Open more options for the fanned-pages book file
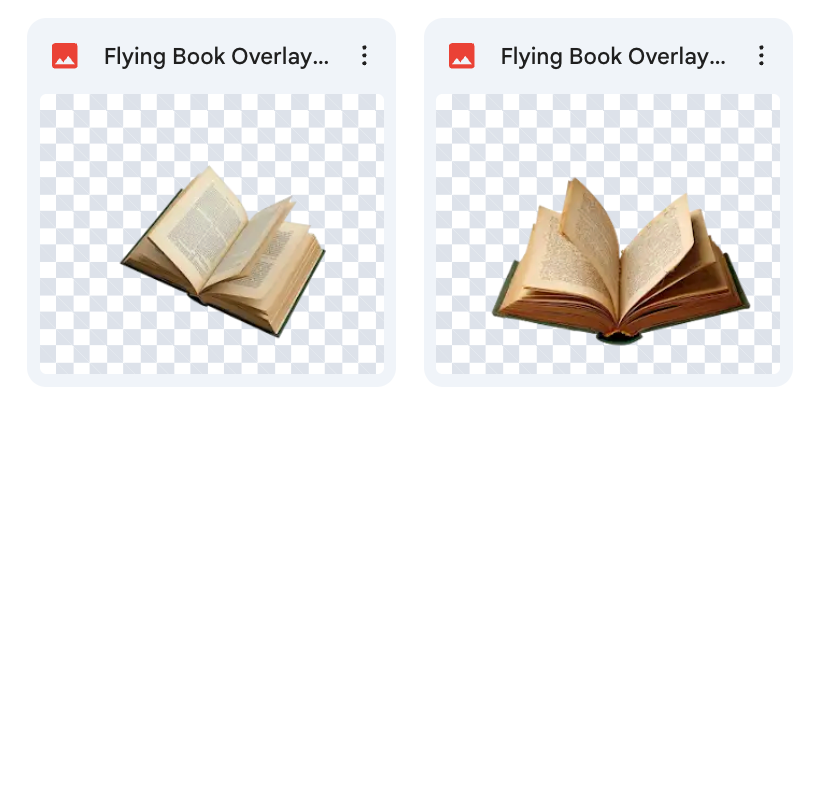This screenshot has height=810, width=818. [762, 56]
